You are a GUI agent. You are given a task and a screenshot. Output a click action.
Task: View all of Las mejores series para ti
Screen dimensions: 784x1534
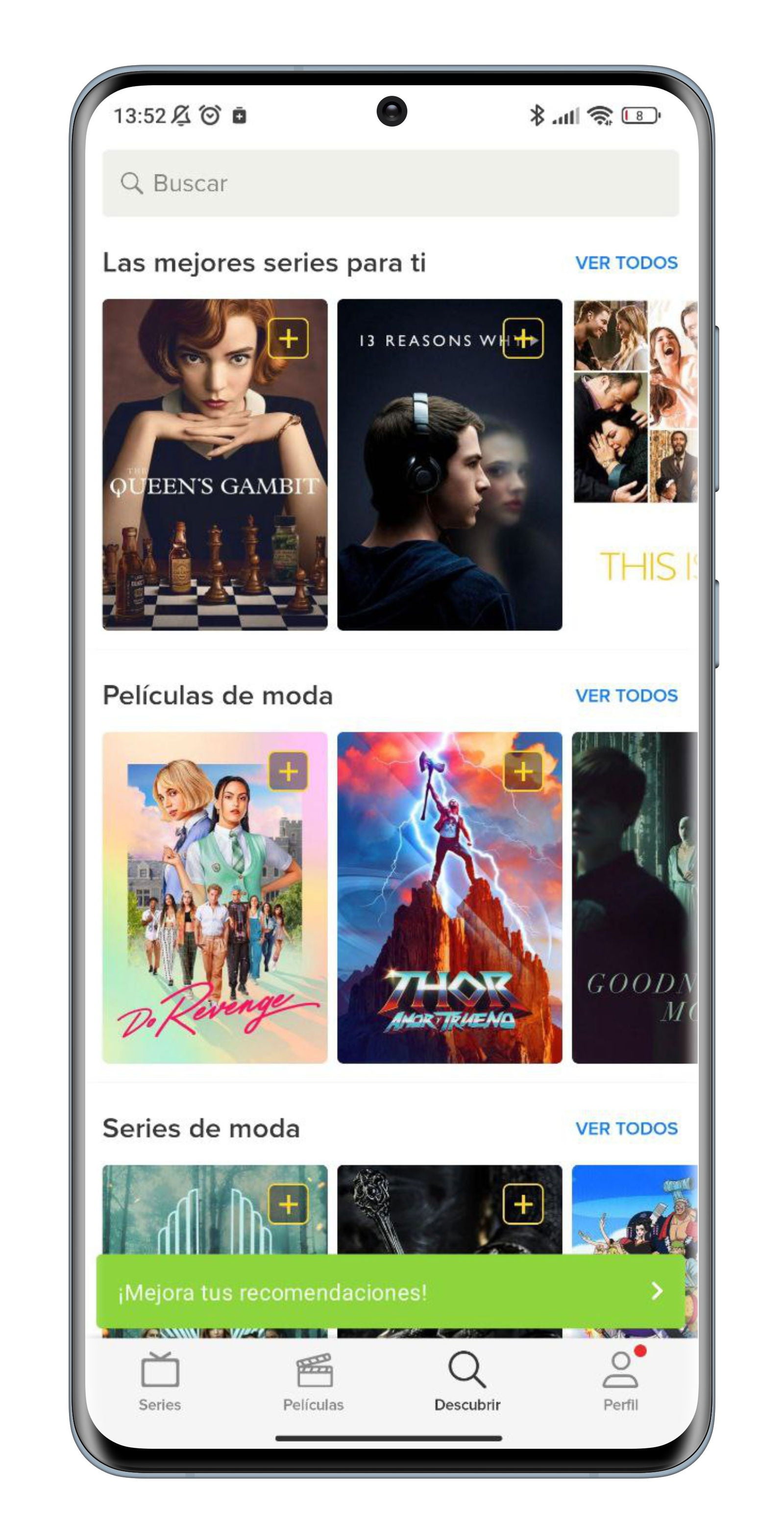point(626,263)
